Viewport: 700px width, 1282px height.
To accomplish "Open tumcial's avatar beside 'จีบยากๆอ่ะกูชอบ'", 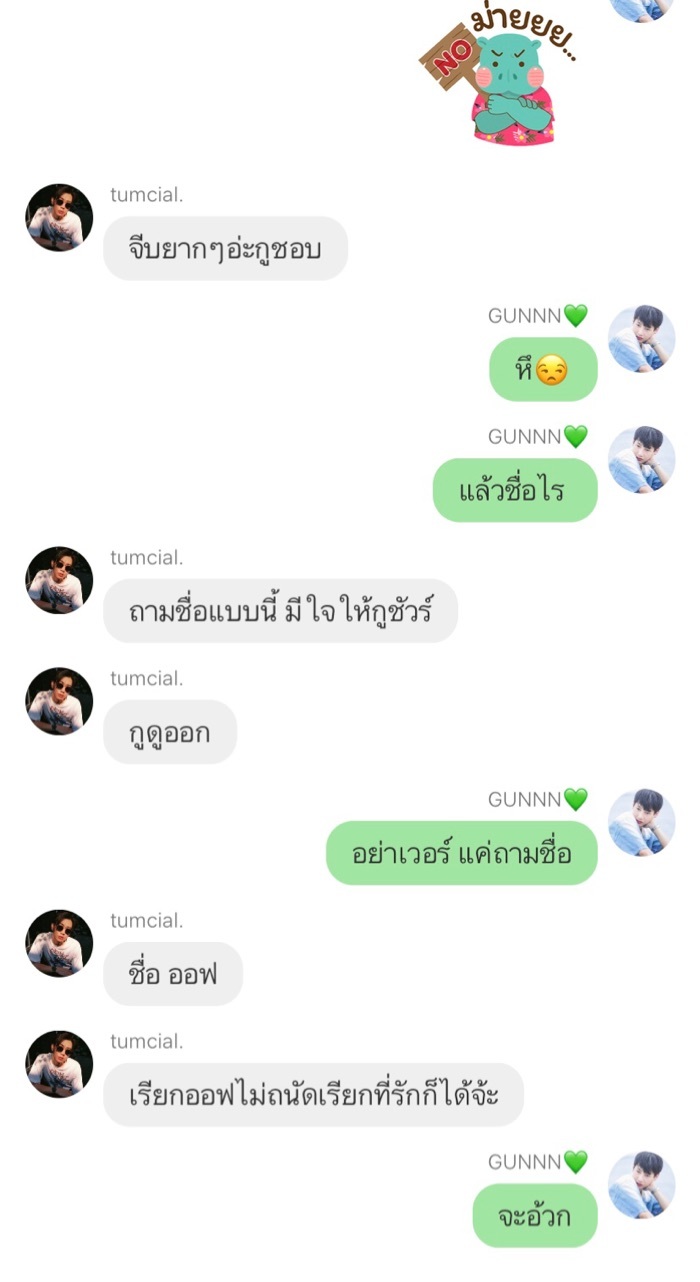I will coord(59,218).
